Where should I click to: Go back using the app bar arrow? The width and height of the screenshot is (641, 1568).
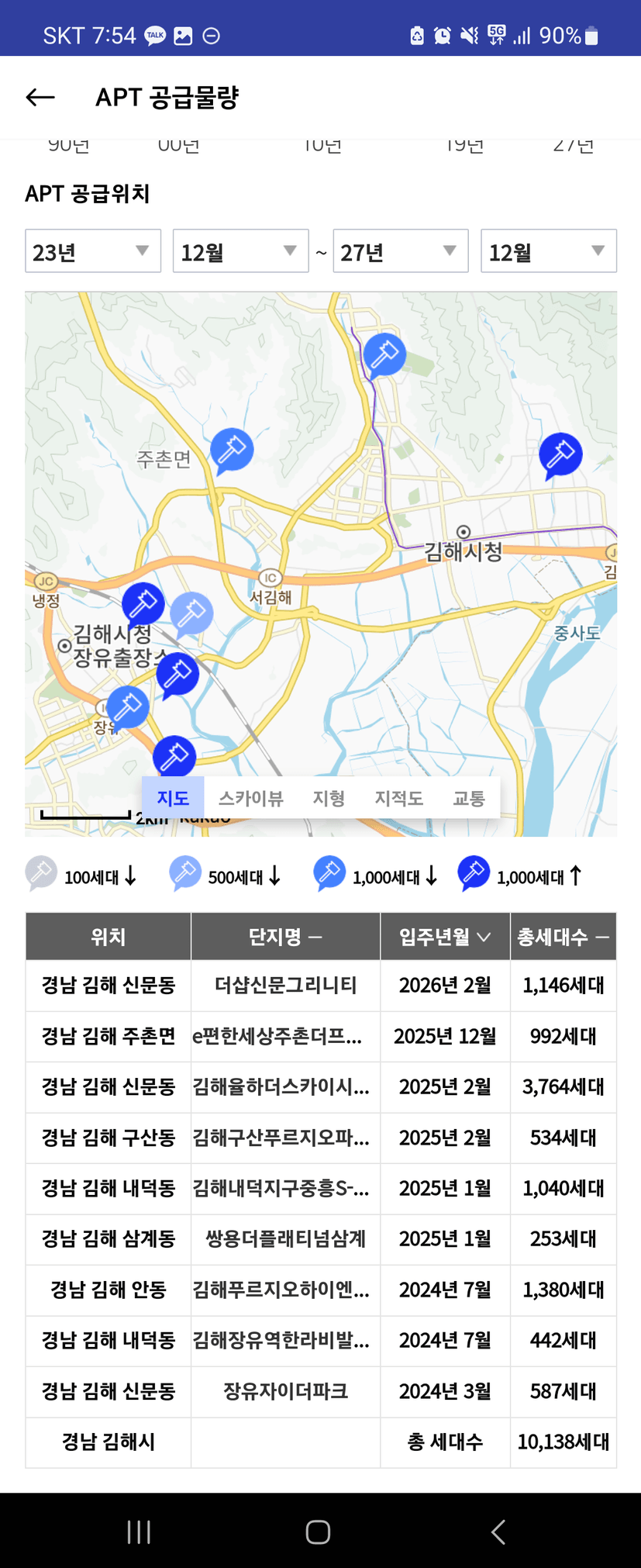(x=40, y=97)
